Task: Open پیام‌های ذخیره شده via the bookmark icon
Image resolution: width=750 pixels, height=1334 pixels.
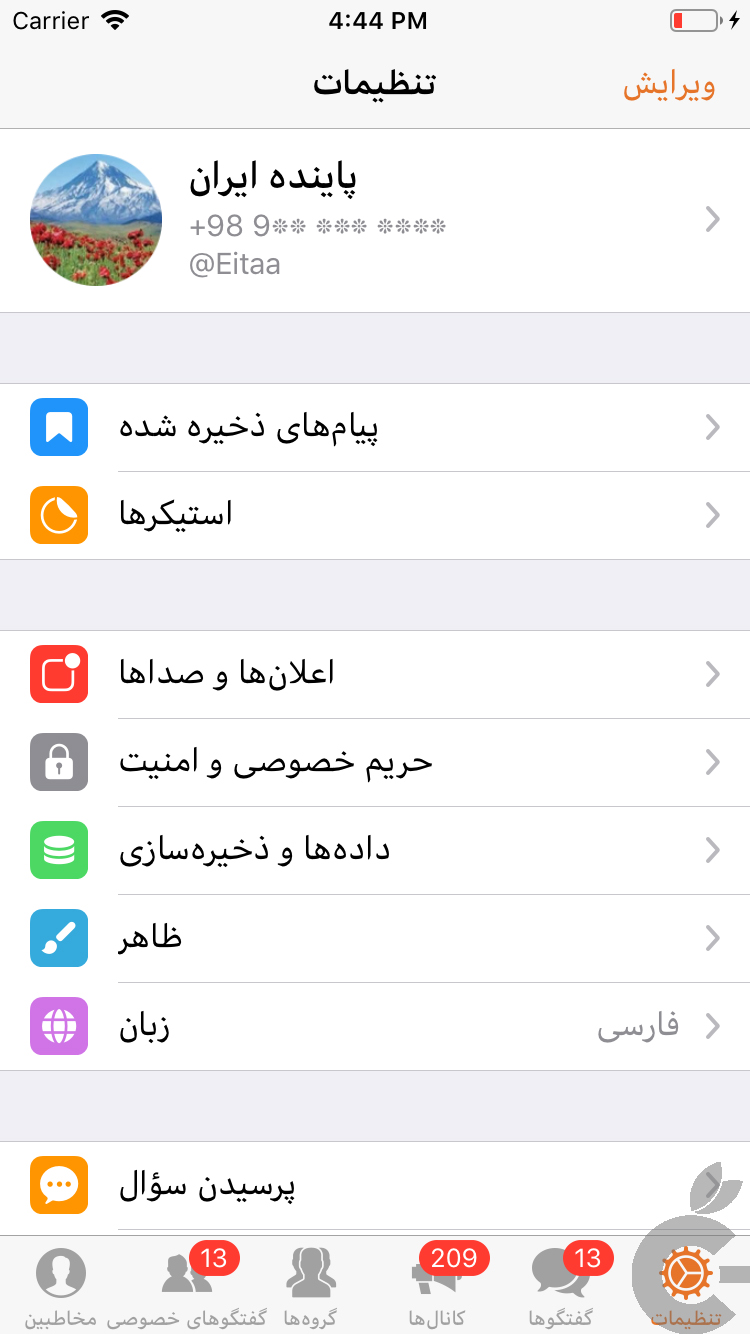Action: pyautogui.click(x=55, y=427)
